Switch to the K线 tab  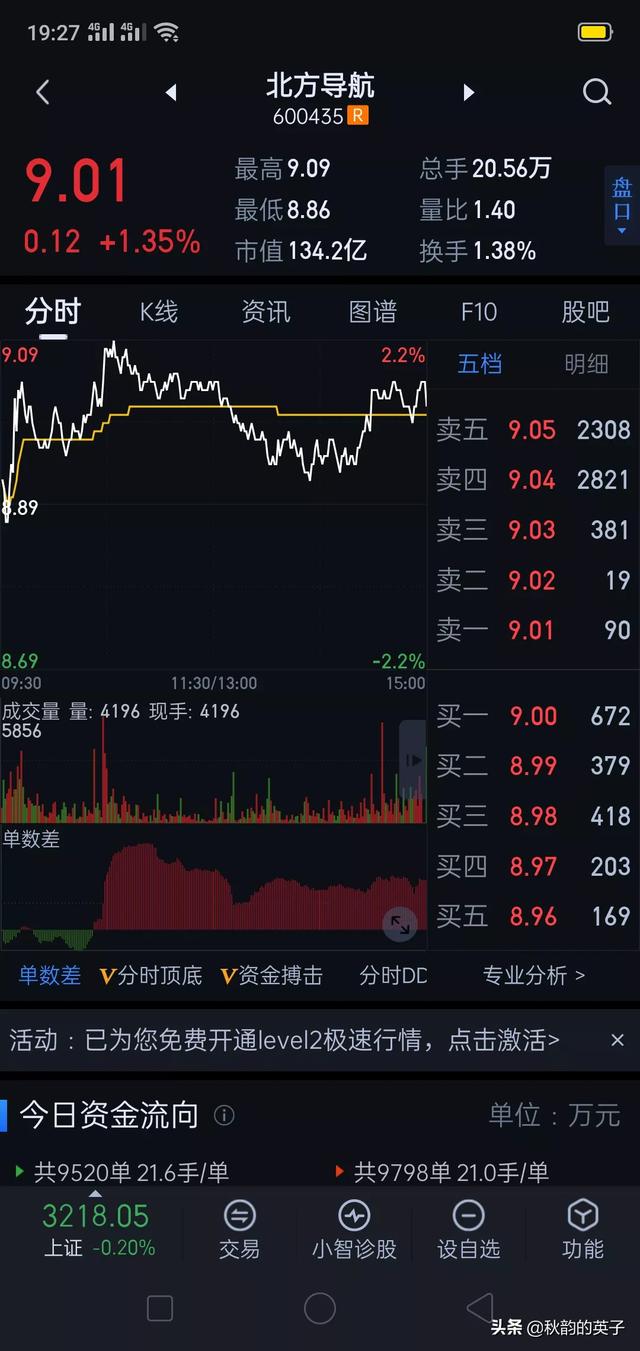coord(159,312)
